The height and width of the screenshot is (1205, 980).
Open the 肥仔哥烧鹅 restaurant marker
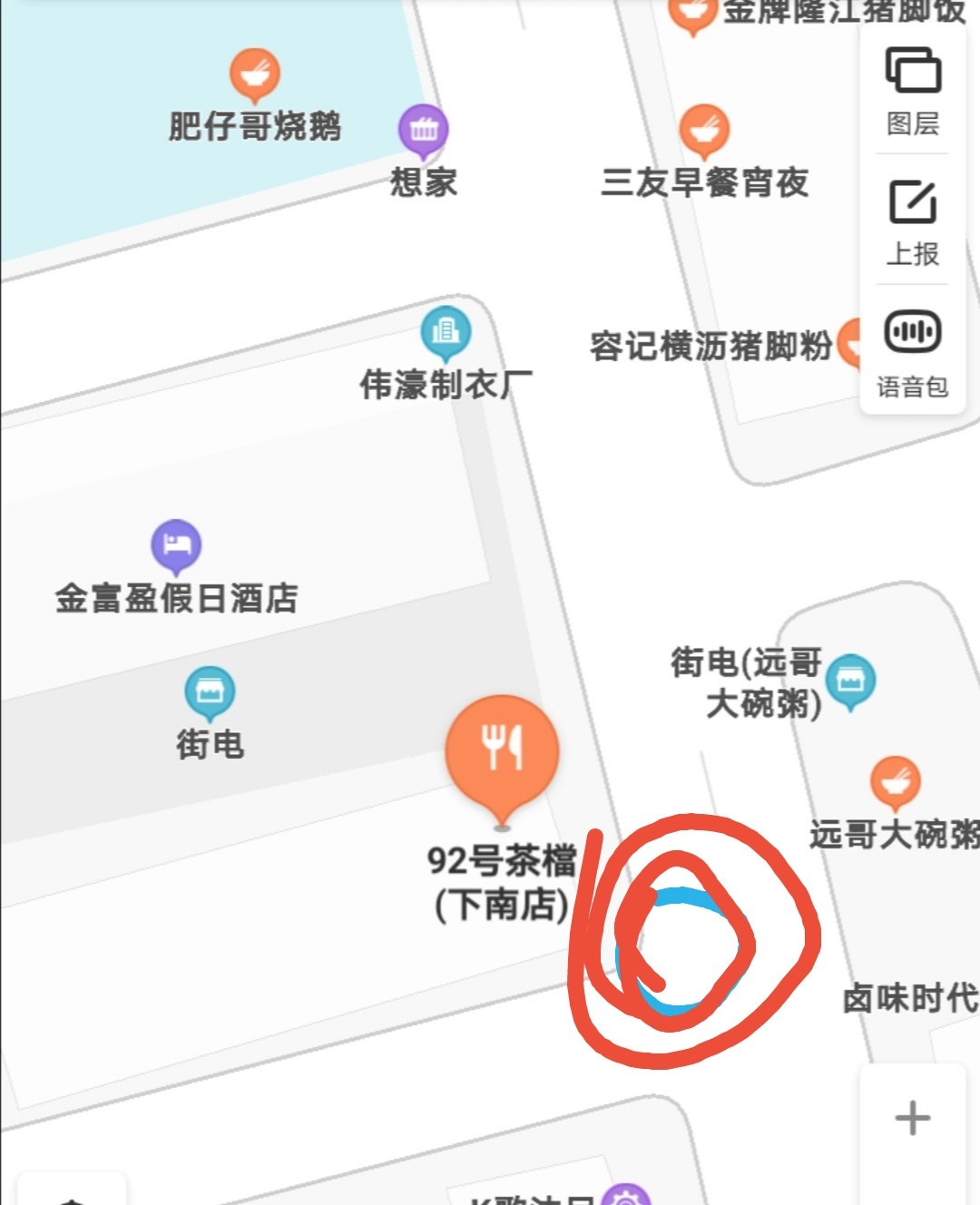tap(255, 74)
